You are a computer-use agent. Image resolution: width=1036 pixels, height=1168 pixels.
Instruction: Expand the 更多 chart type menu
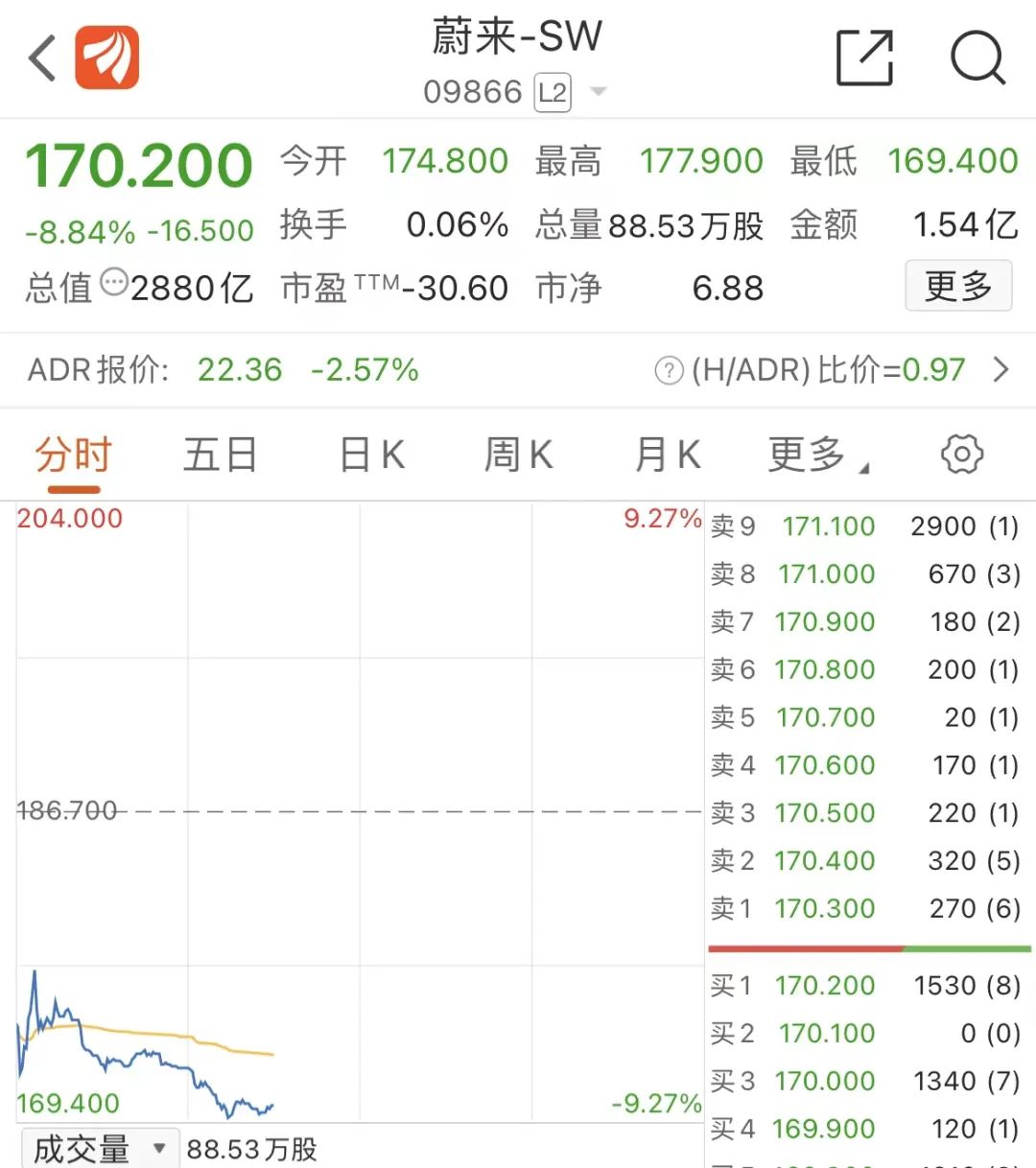(812, 455)
